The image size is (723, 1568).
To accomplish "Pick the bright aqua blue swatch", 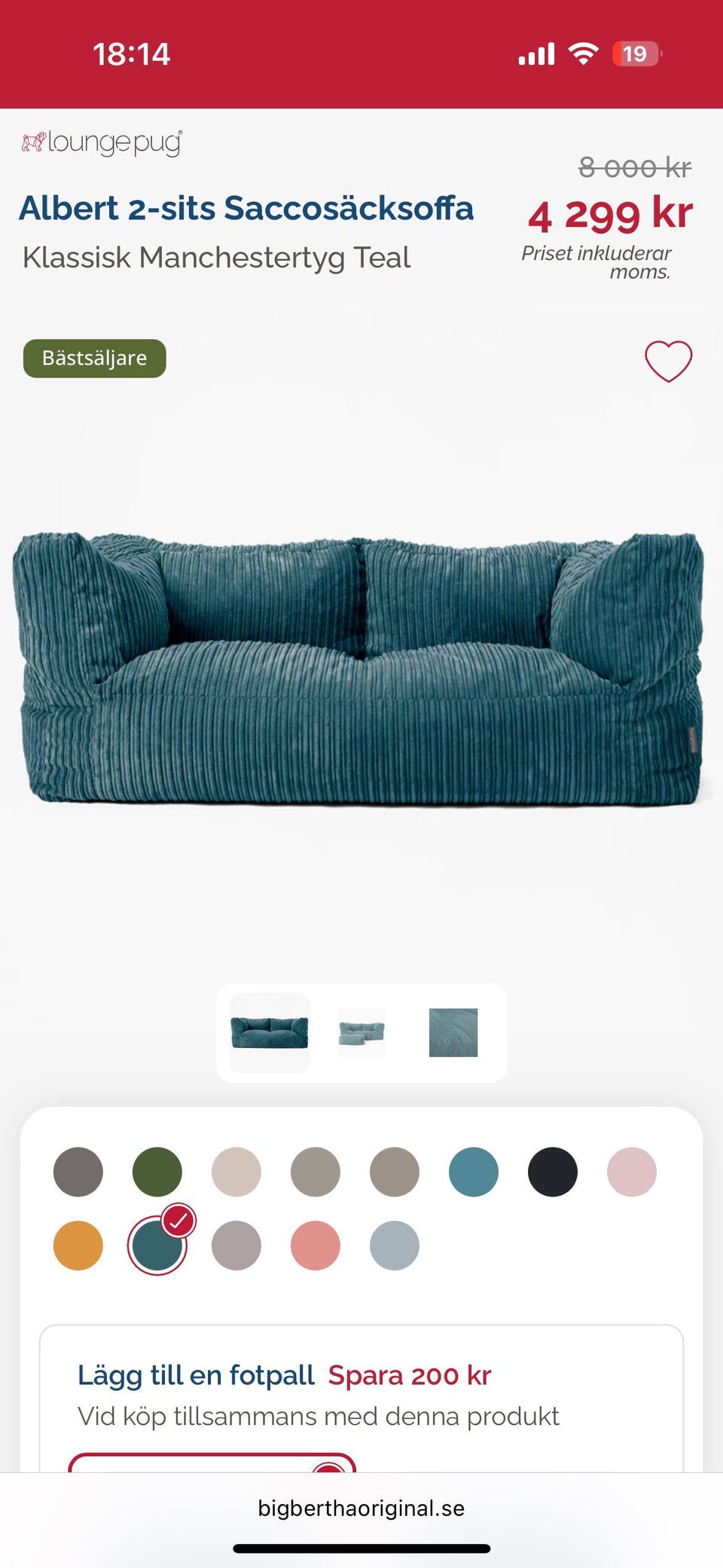I will pos(474,1172).
